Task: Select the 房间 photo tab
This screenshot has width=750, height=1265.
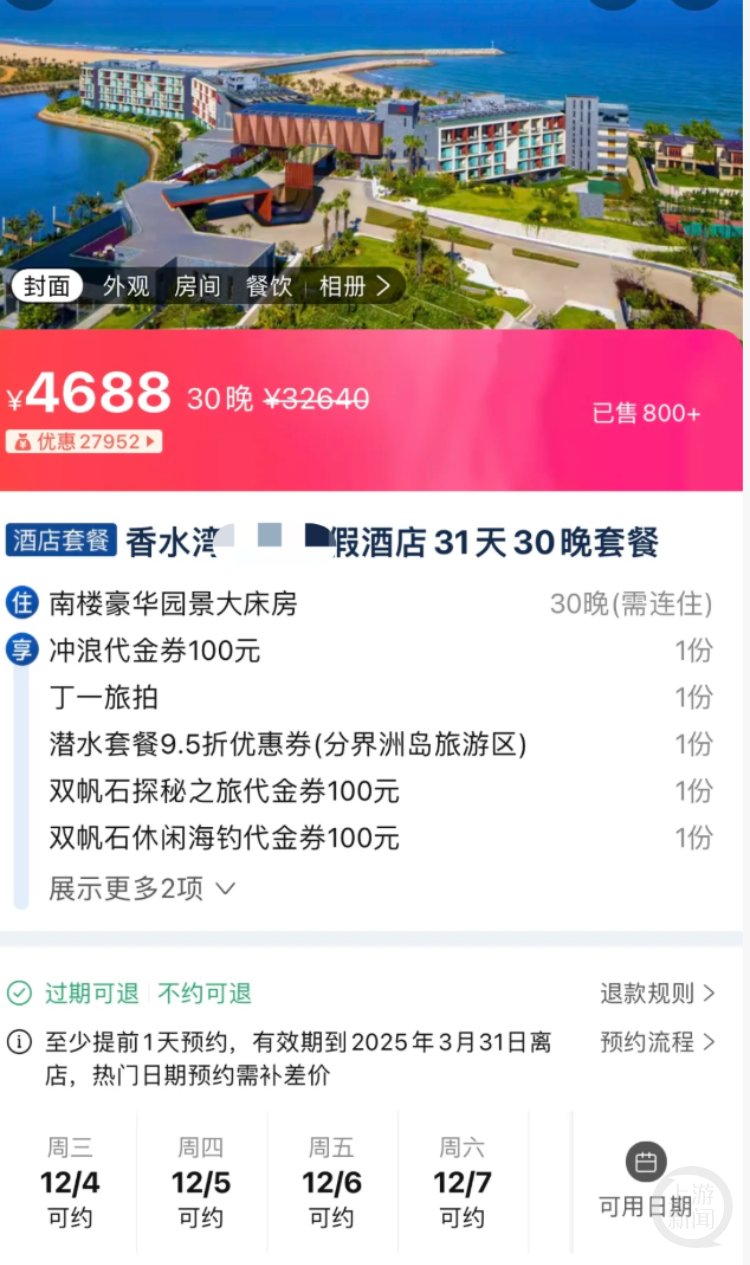Action: coord(197,287)
